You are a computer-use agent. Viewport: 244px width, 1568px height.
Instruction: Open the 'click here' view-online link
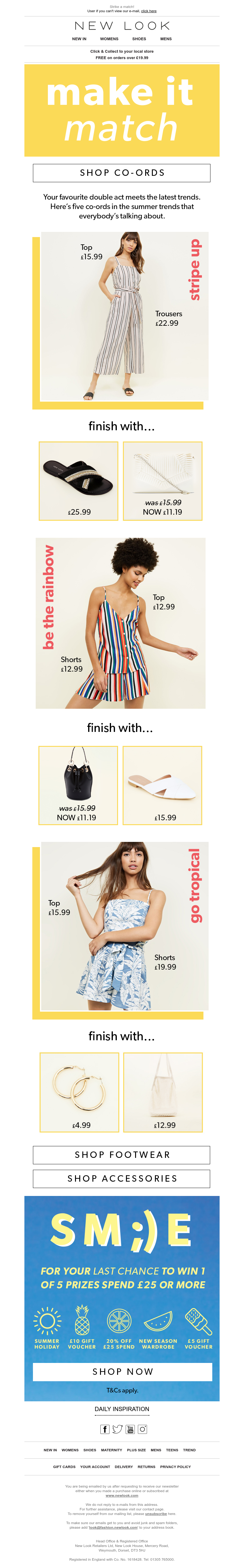149,11
